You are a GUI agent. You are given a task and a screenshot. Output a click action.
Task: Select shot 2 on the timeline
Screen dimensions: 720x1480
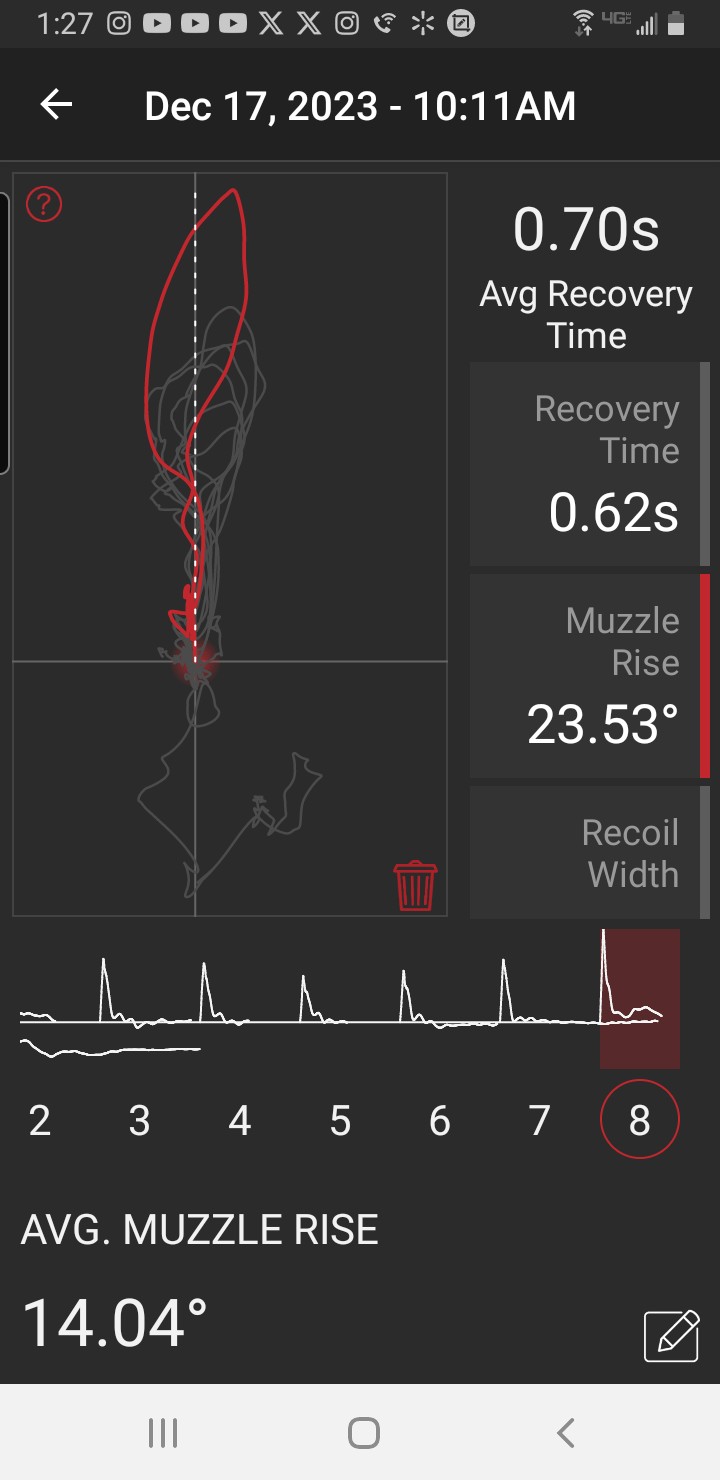click(40, 1120)
